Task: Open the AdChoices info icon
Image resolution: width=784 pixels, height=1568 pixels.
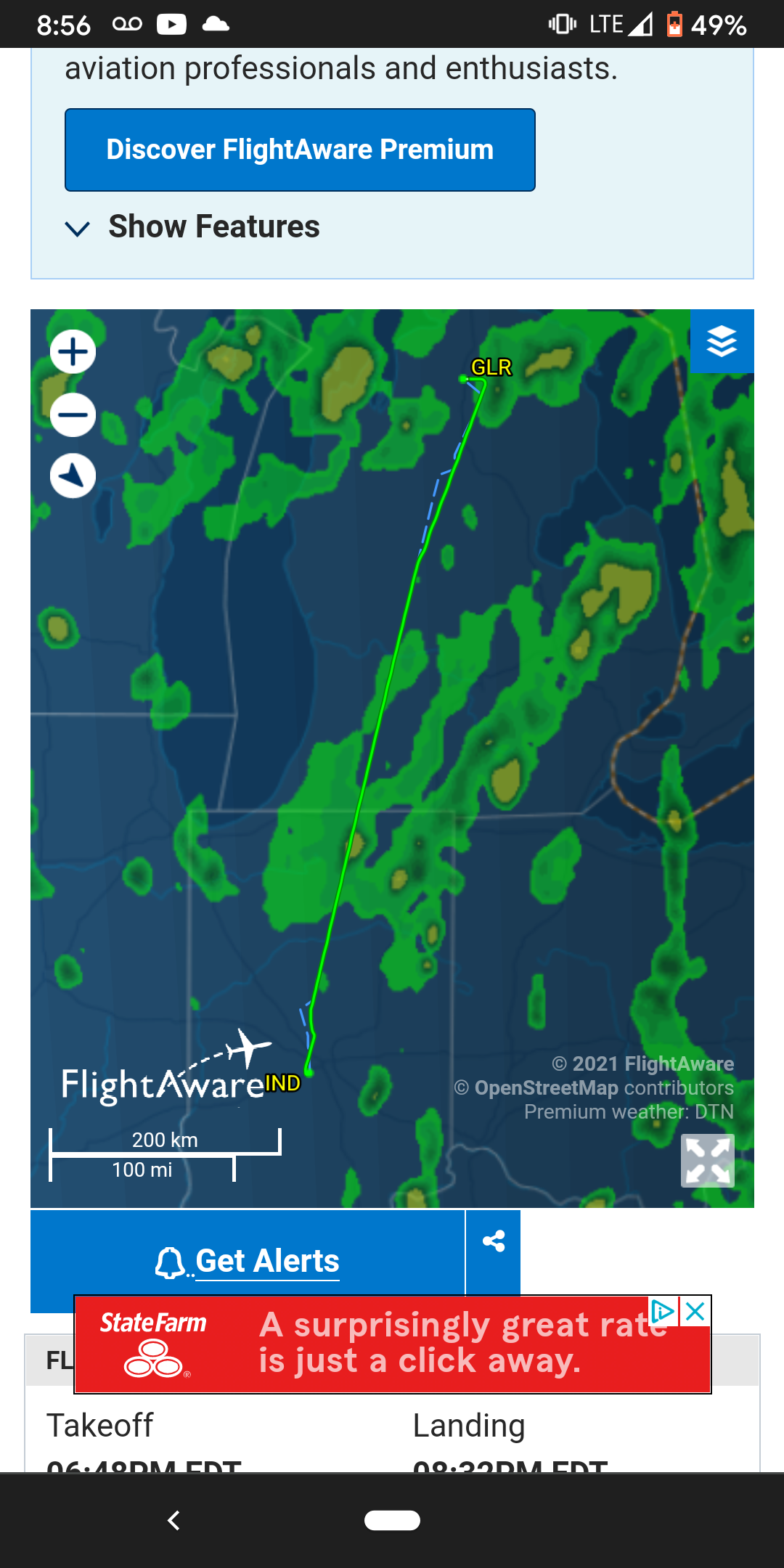Action: (663, 1311)
